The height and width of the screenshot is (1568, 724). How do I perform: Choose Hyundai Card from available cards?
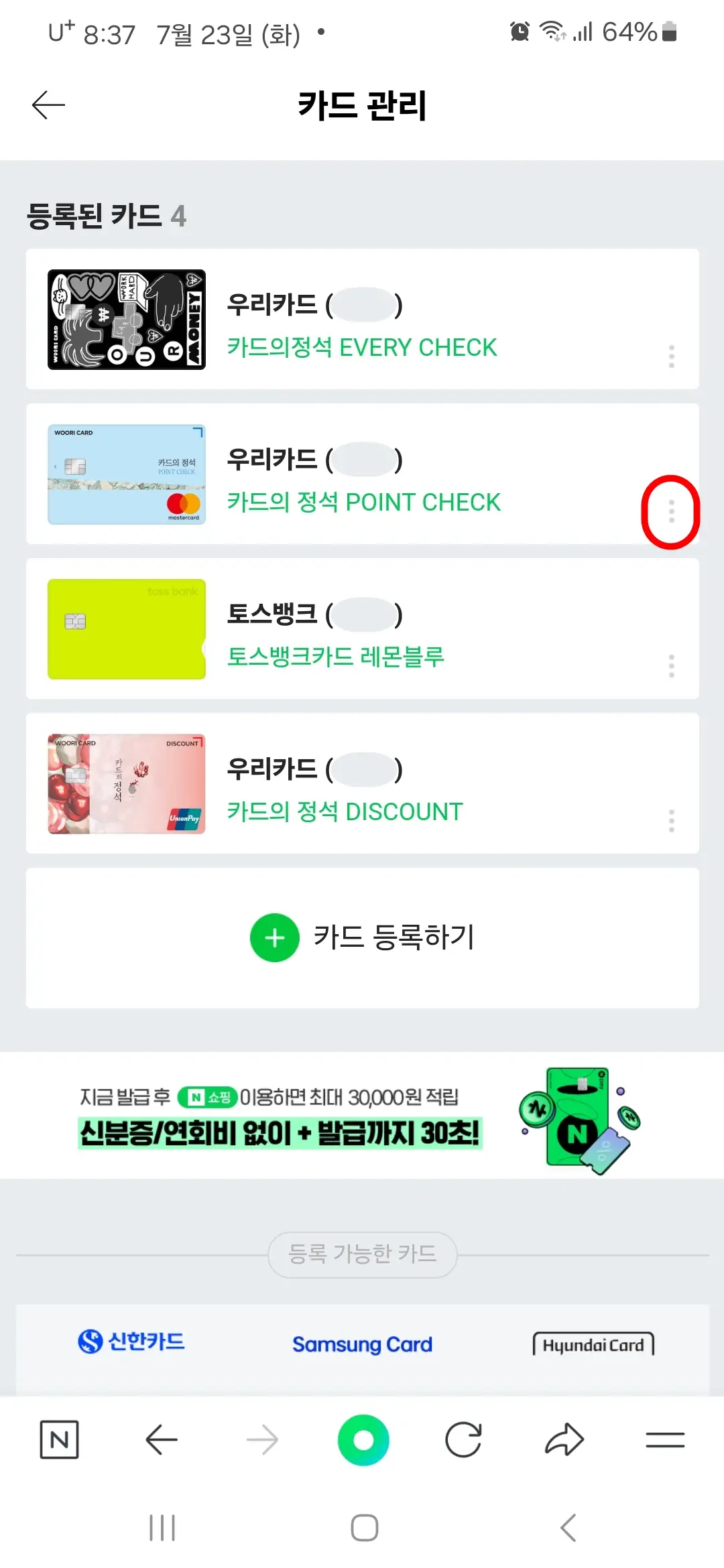pyautogui.click(x=593, y=1342)
